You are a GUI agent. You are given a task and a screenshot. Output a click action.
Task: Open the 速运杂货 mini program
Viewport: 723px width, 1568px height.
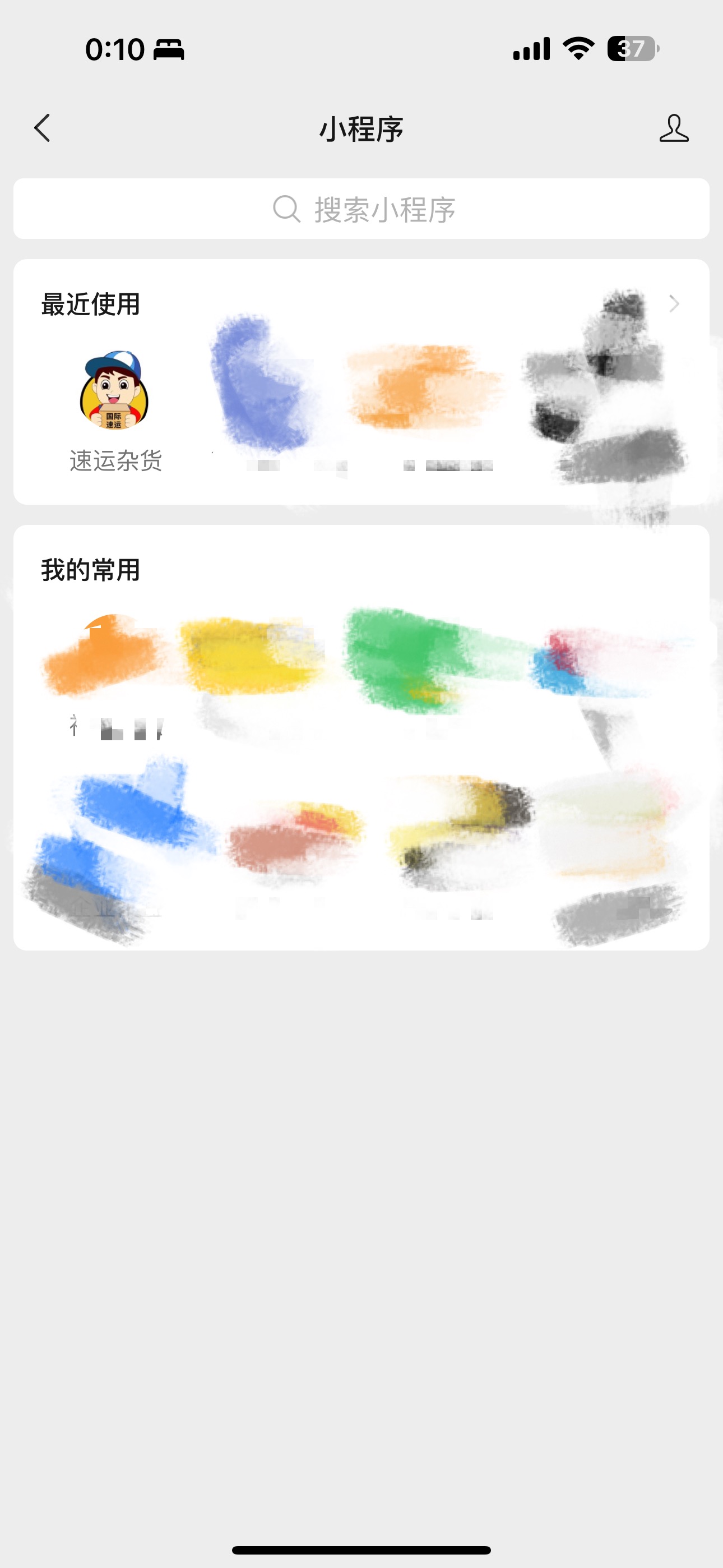pyautogui.click(x=115, y=409)
